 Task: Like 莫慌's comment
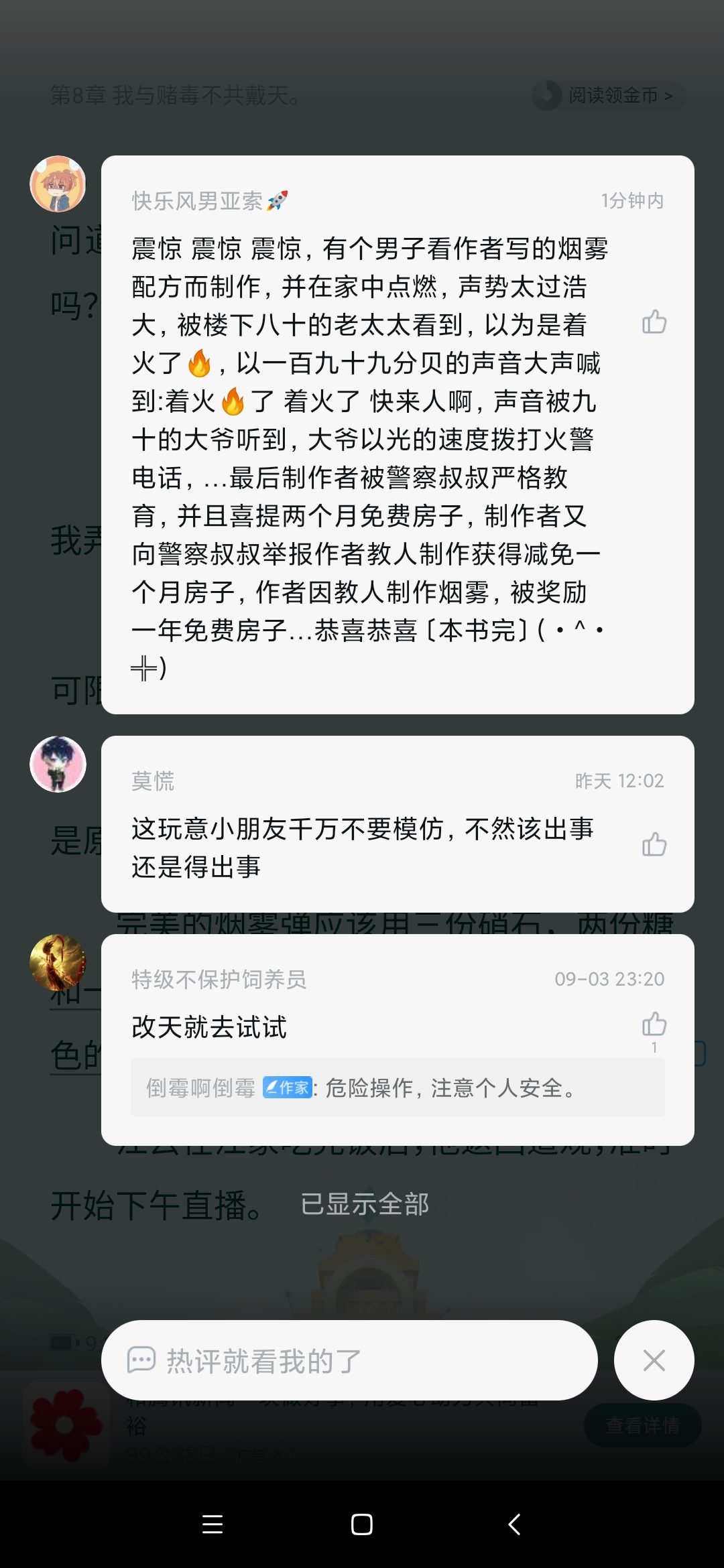(654, 844)
